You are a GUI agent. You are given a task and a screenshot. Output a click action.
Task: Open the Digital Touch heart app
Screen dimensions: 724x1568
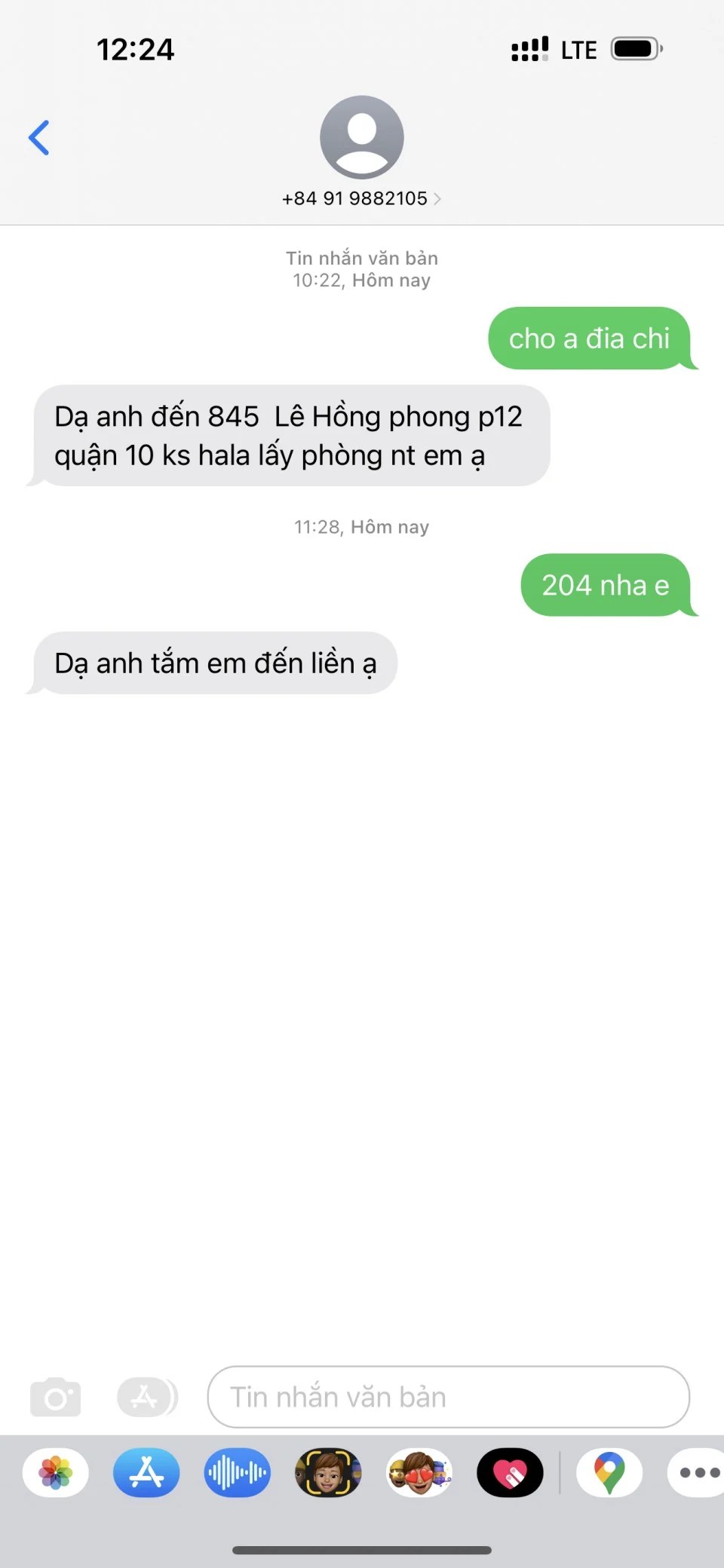pyautogui.click(x=510, y=1472)
